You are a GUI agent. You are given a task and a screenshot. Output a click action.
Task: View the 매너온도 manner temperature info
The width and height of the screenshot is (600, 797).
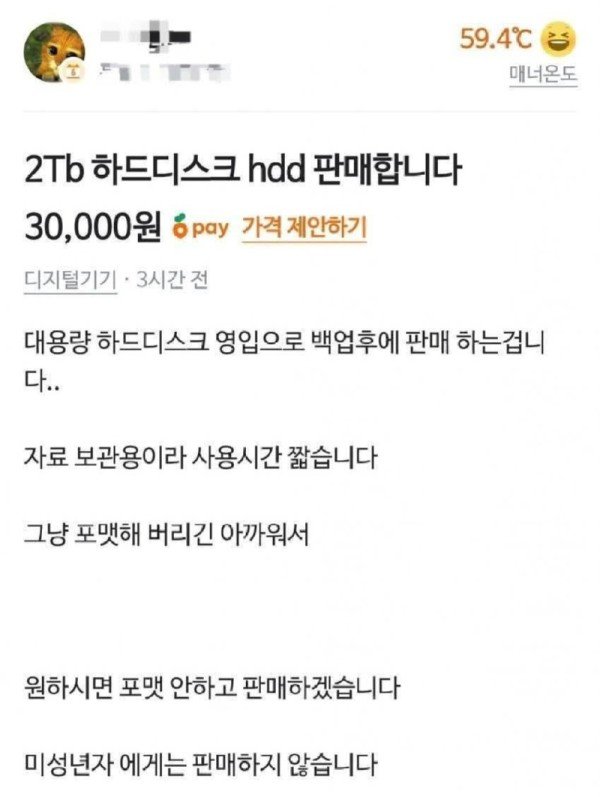click(541, 75)
